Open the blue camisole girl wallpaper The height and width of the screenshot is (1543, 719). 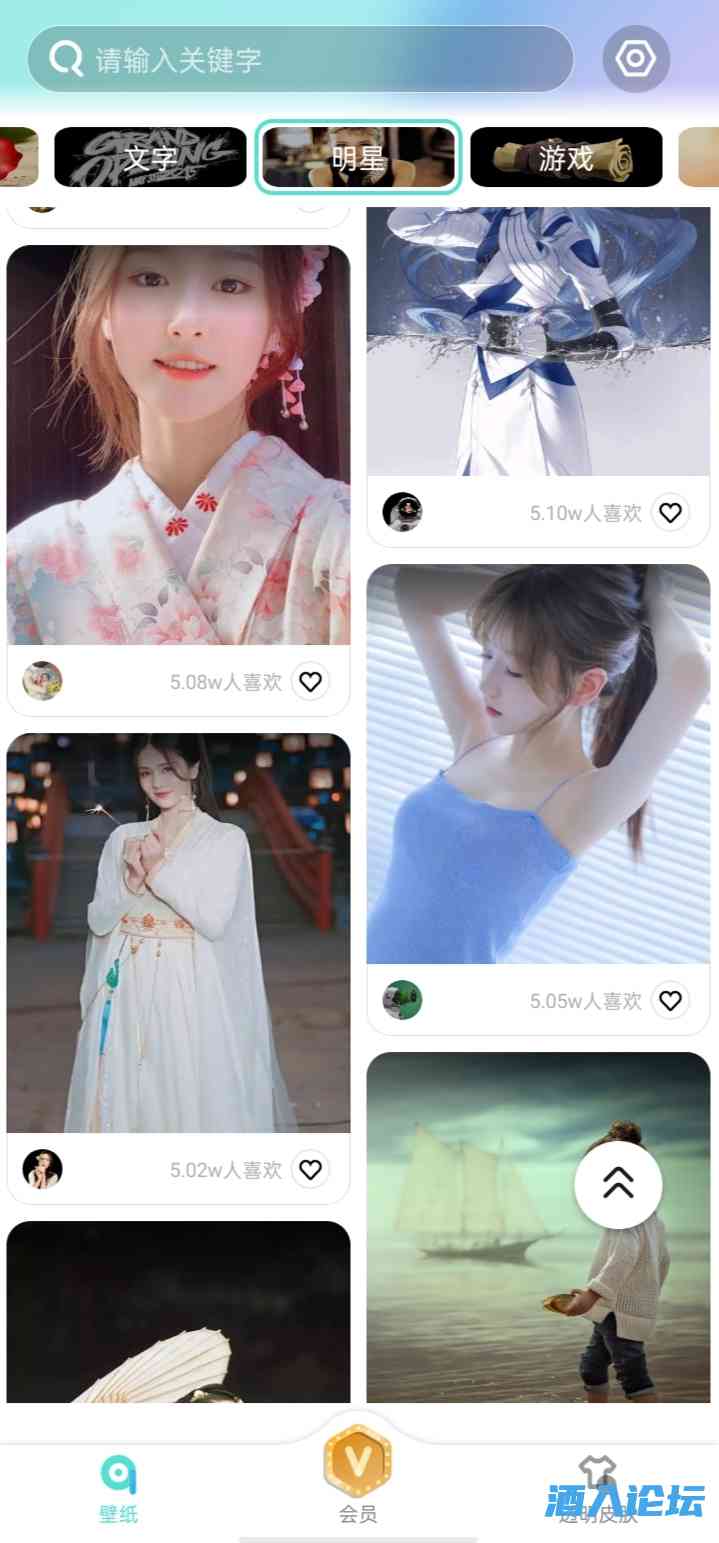point(538,763)
